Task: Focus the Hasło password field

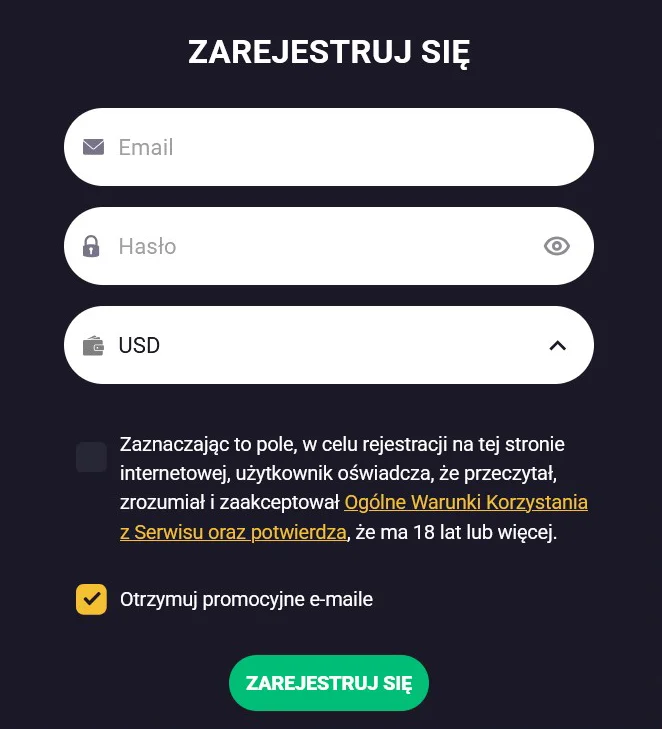Action: point(320,246)
